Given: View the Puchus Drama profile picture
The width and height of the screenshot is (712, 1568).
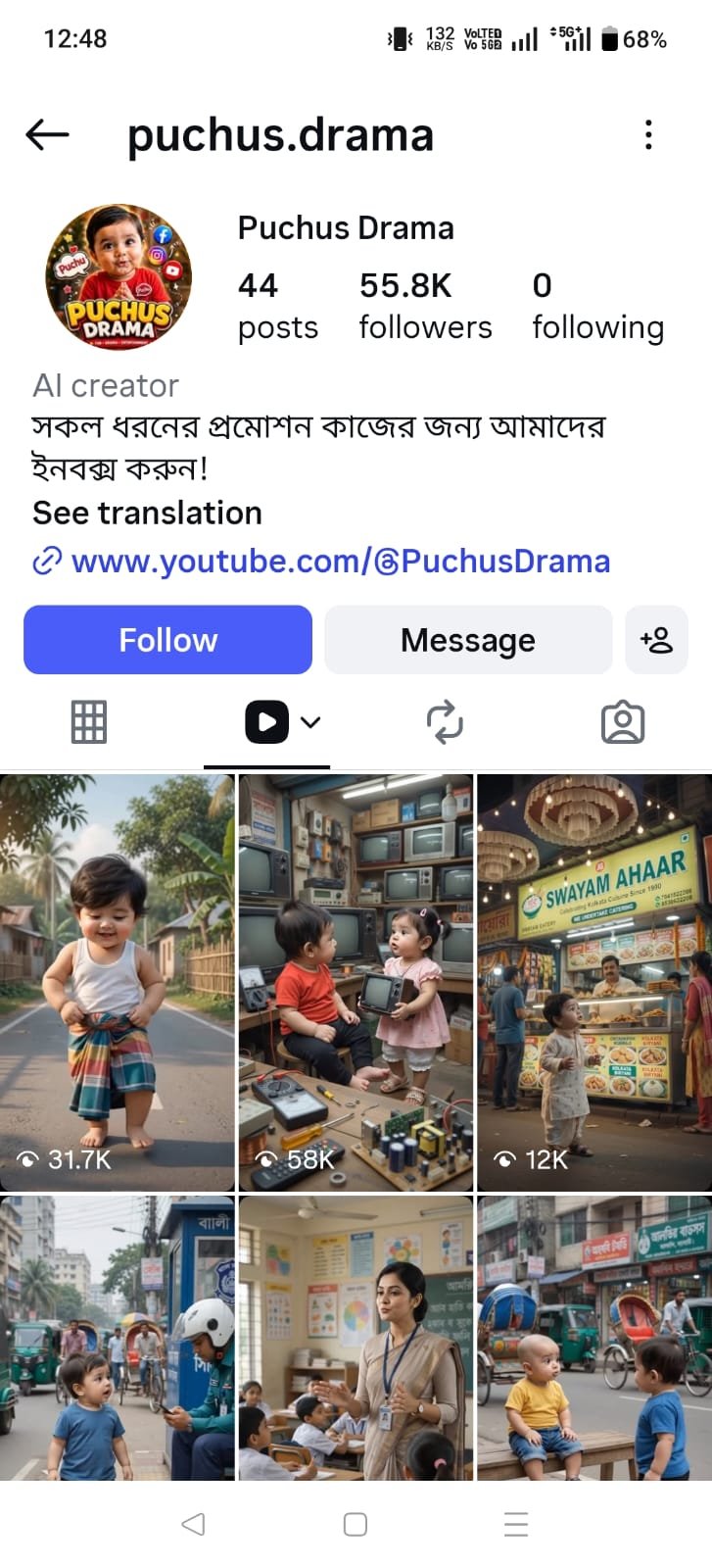Looking at the screenshot, I should click(119, 277).
